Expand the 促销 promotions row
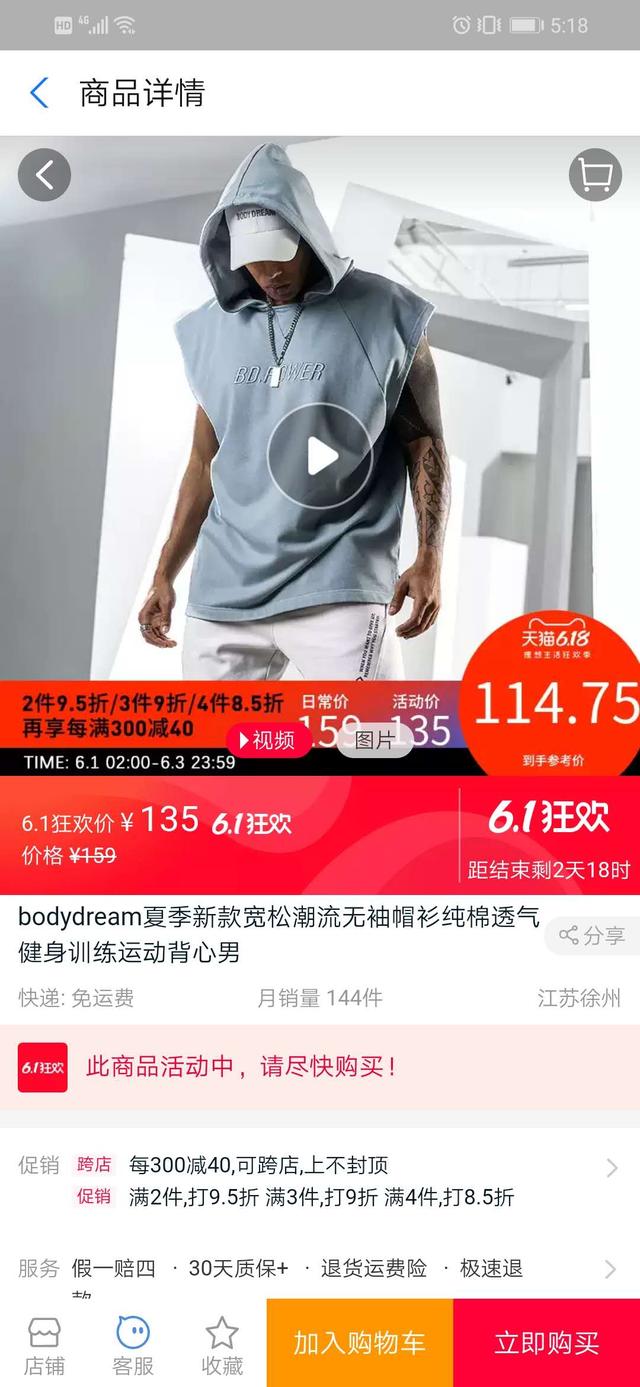This screenshot has width=640, height=1387. click(611, 1168)
